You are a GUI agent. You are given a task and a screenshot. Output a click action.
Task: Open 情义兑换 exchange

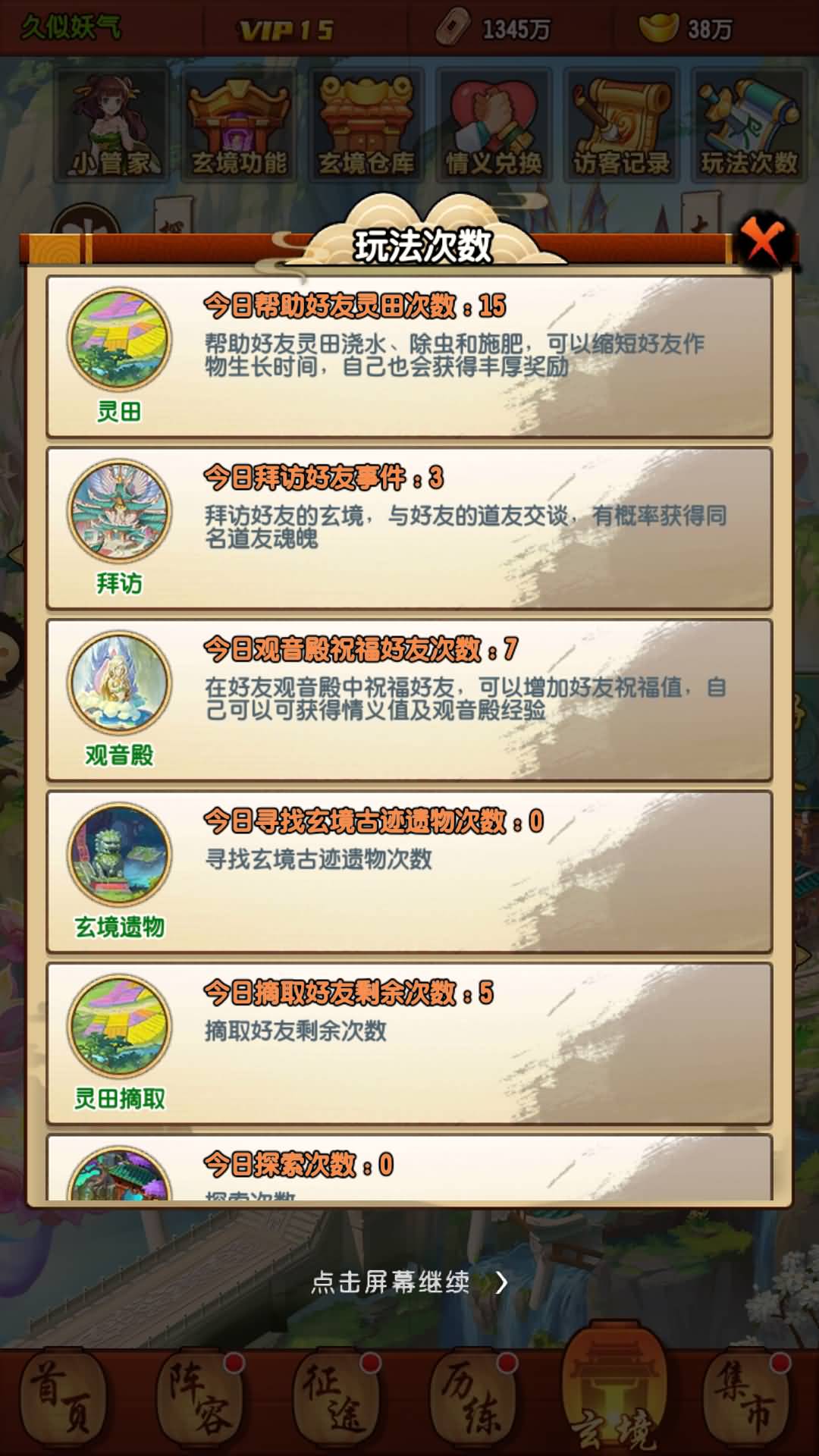494,125
